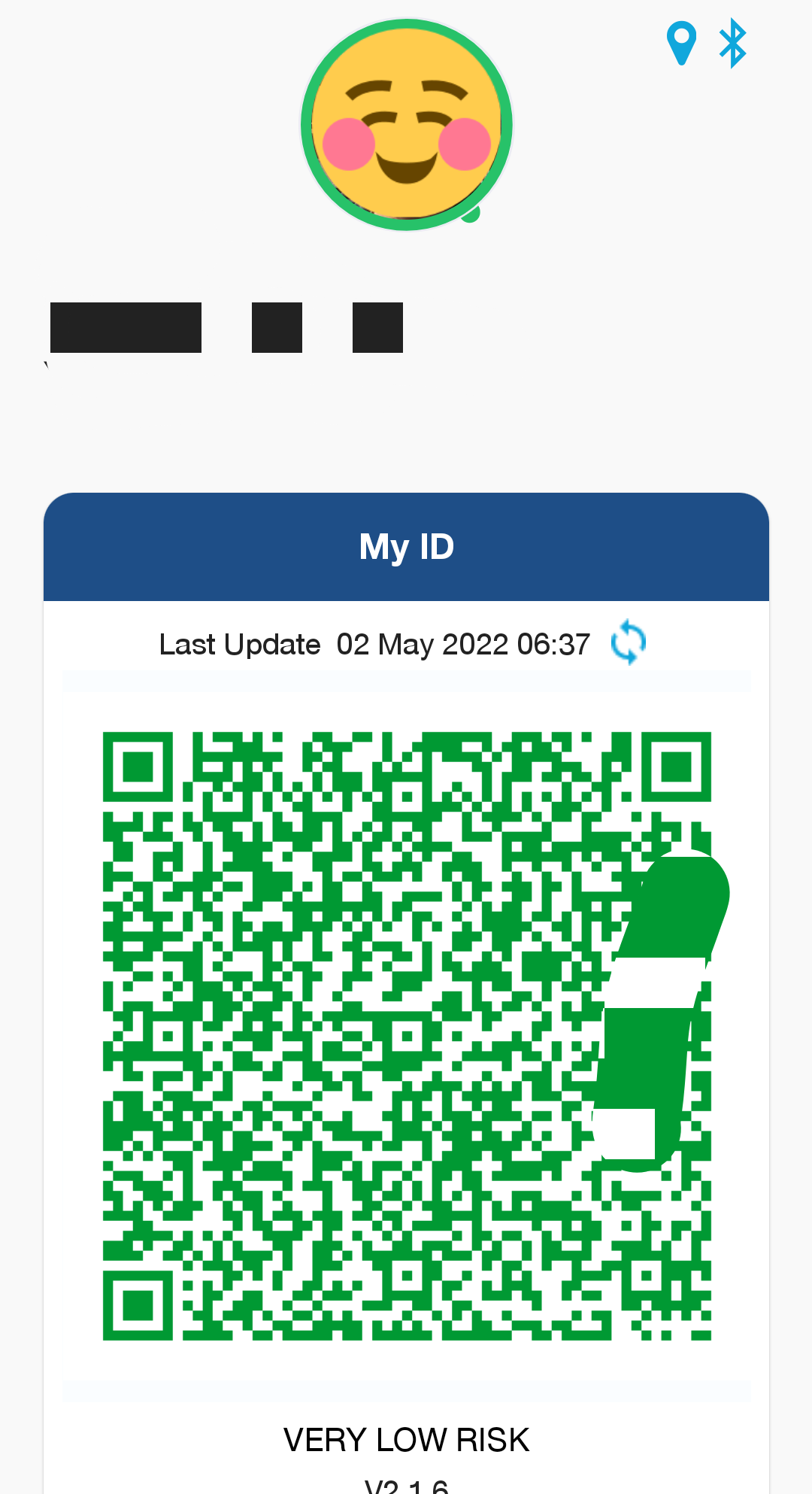Open the smiley profile avatar
This screenshot has width=812, height=1494.
coord(407,125)
